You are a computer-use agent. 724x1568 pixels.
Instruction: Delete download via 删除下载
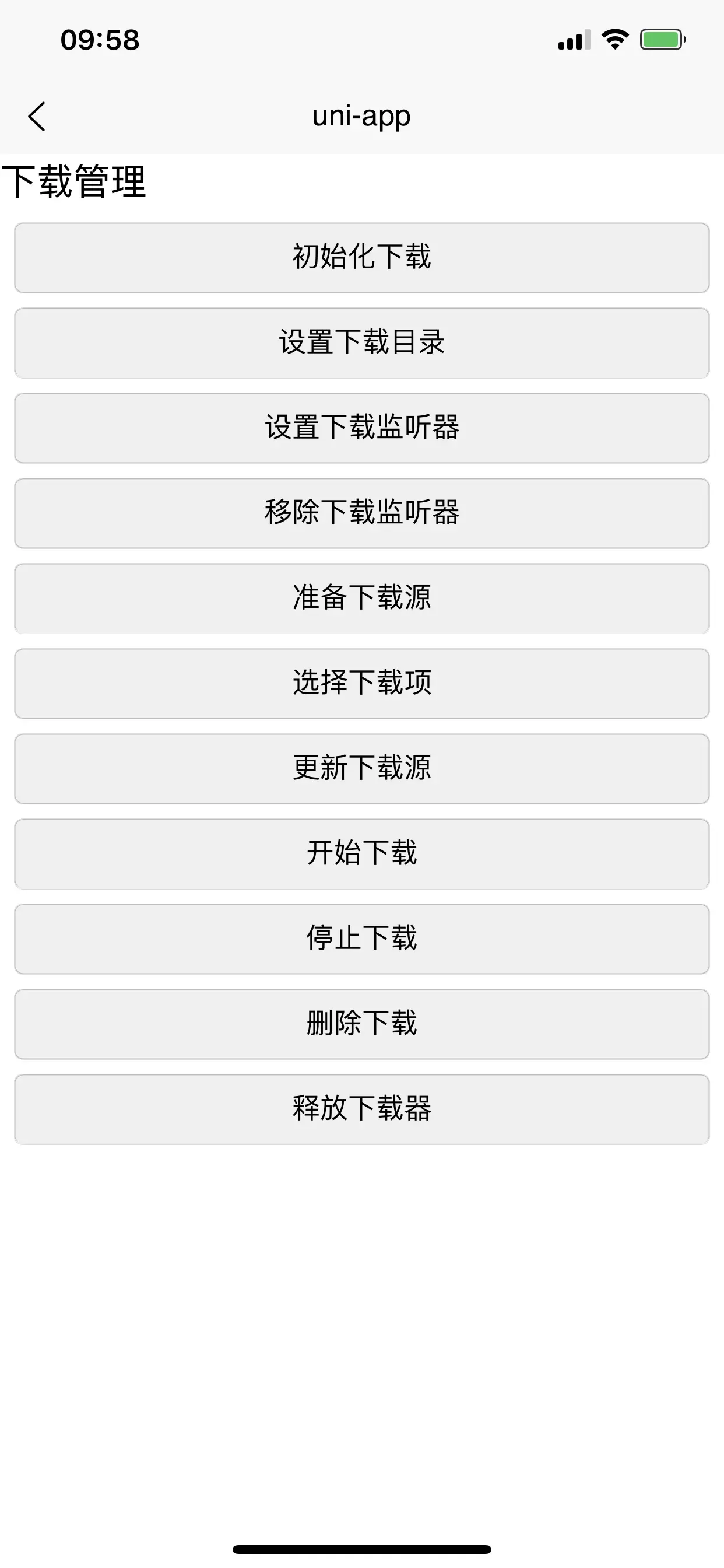pos(362,1024)
